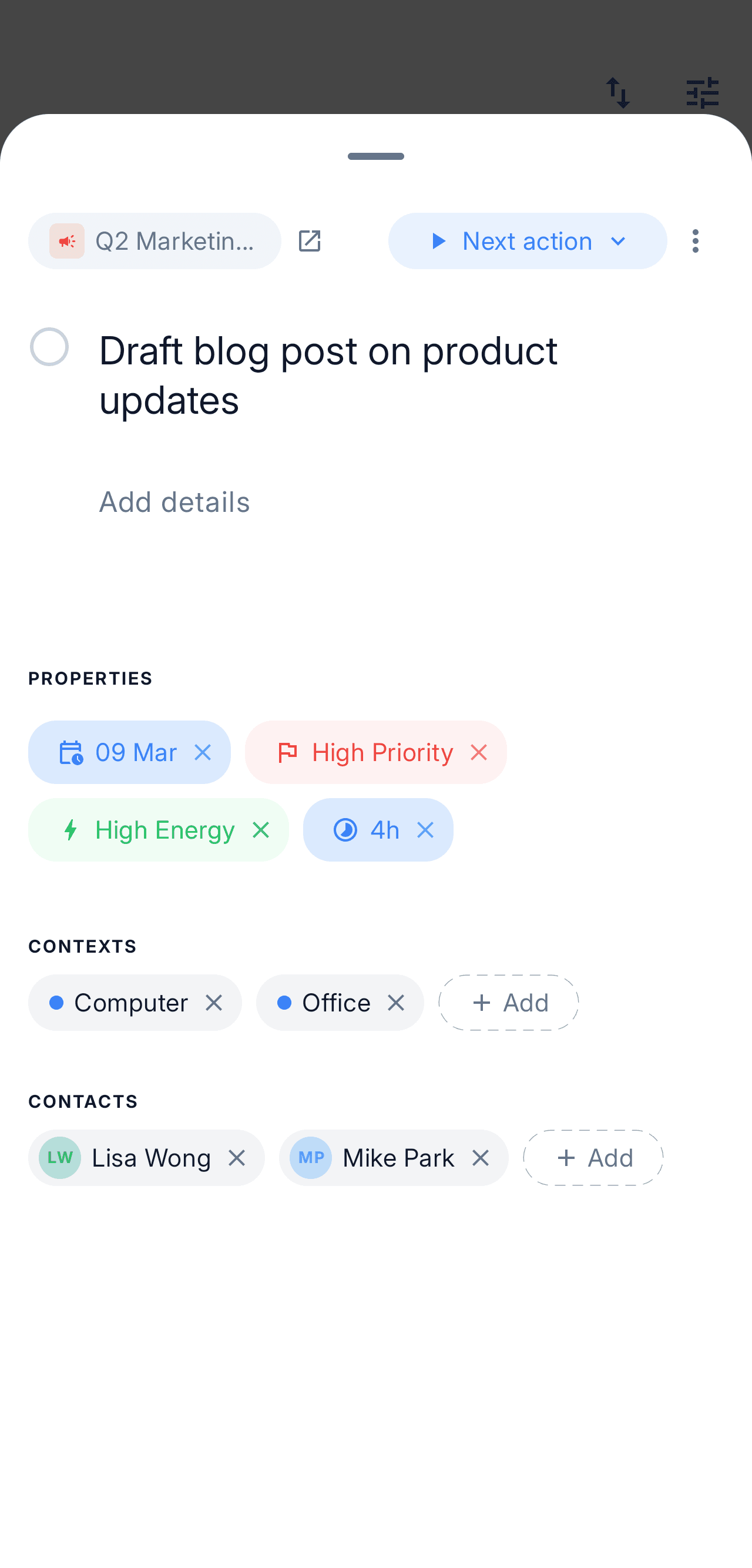Remove the High Priority property
The width and height of the screenshot is (752, 1568).
(479, 752)
